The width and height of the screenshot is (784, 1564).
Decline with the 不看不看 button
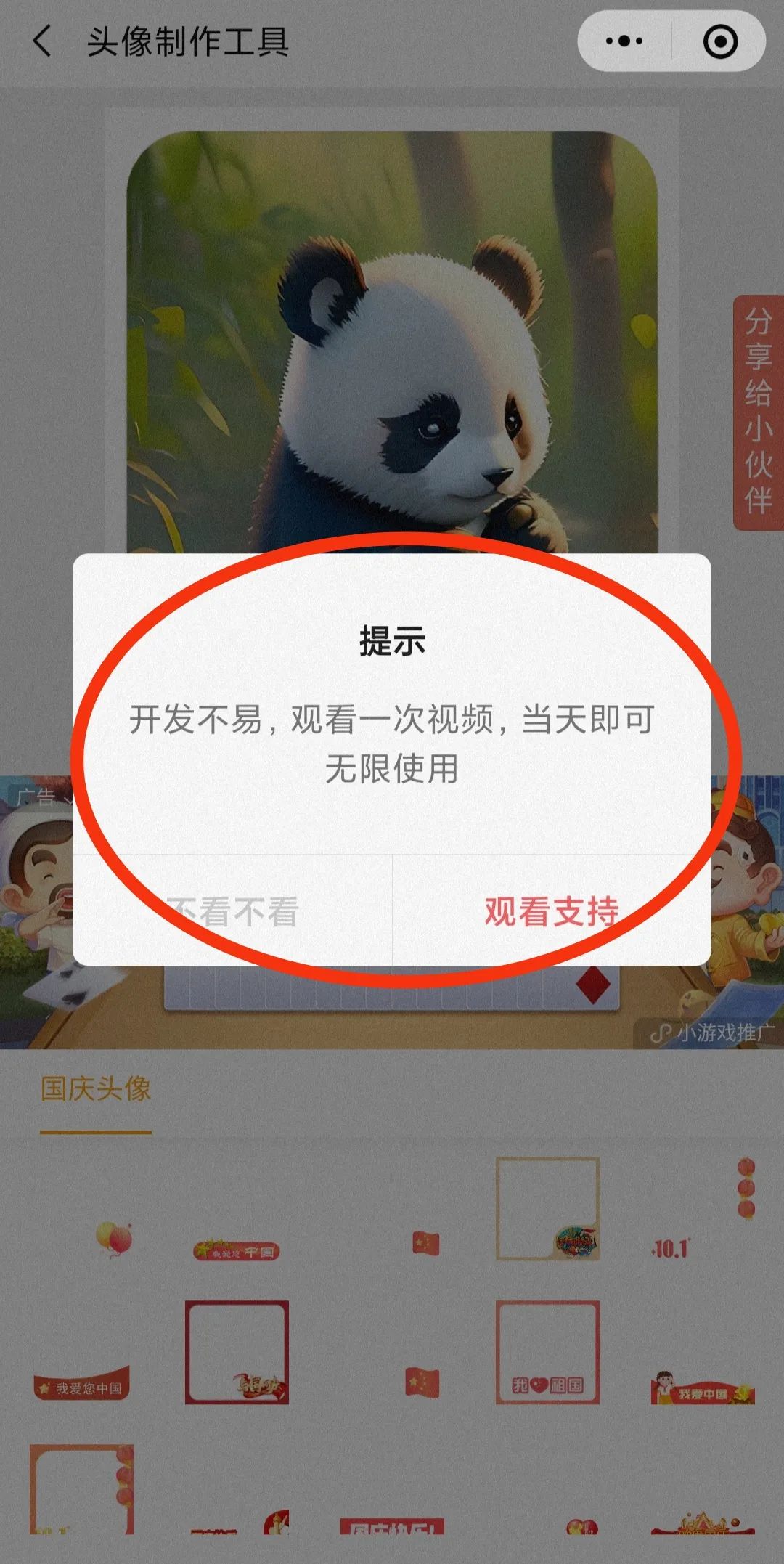click(232, 911)
